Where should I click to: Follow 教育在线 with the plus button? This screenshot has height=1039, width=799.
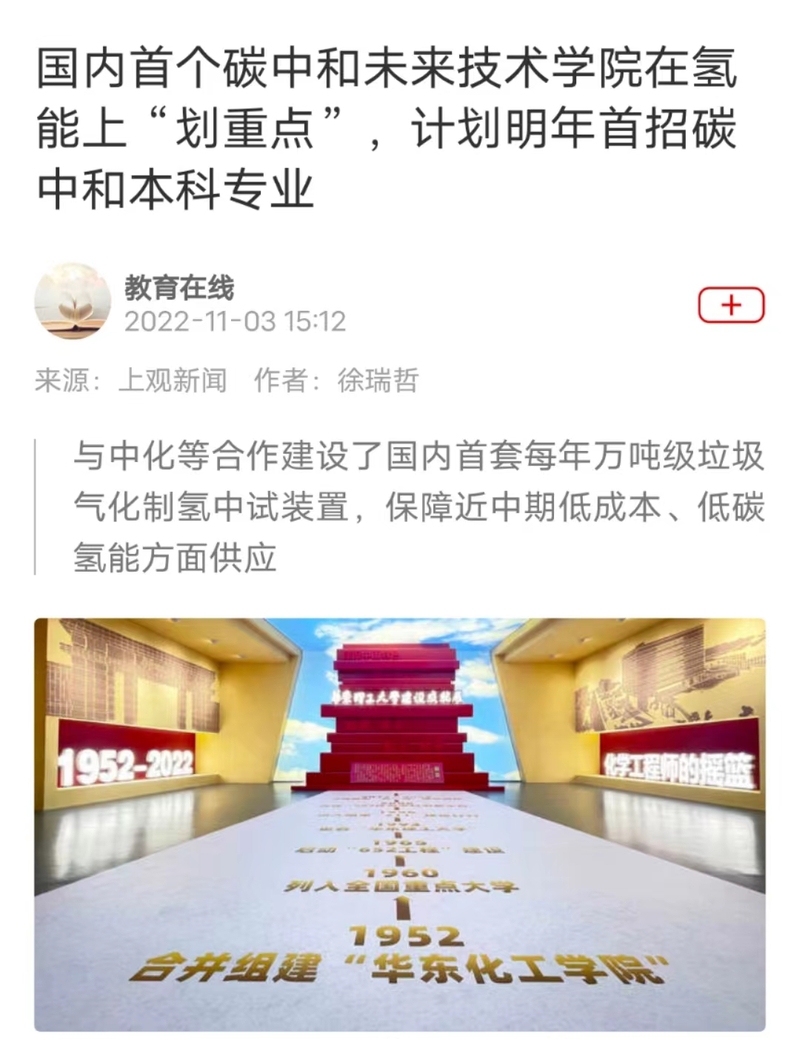tap(730, 305)
